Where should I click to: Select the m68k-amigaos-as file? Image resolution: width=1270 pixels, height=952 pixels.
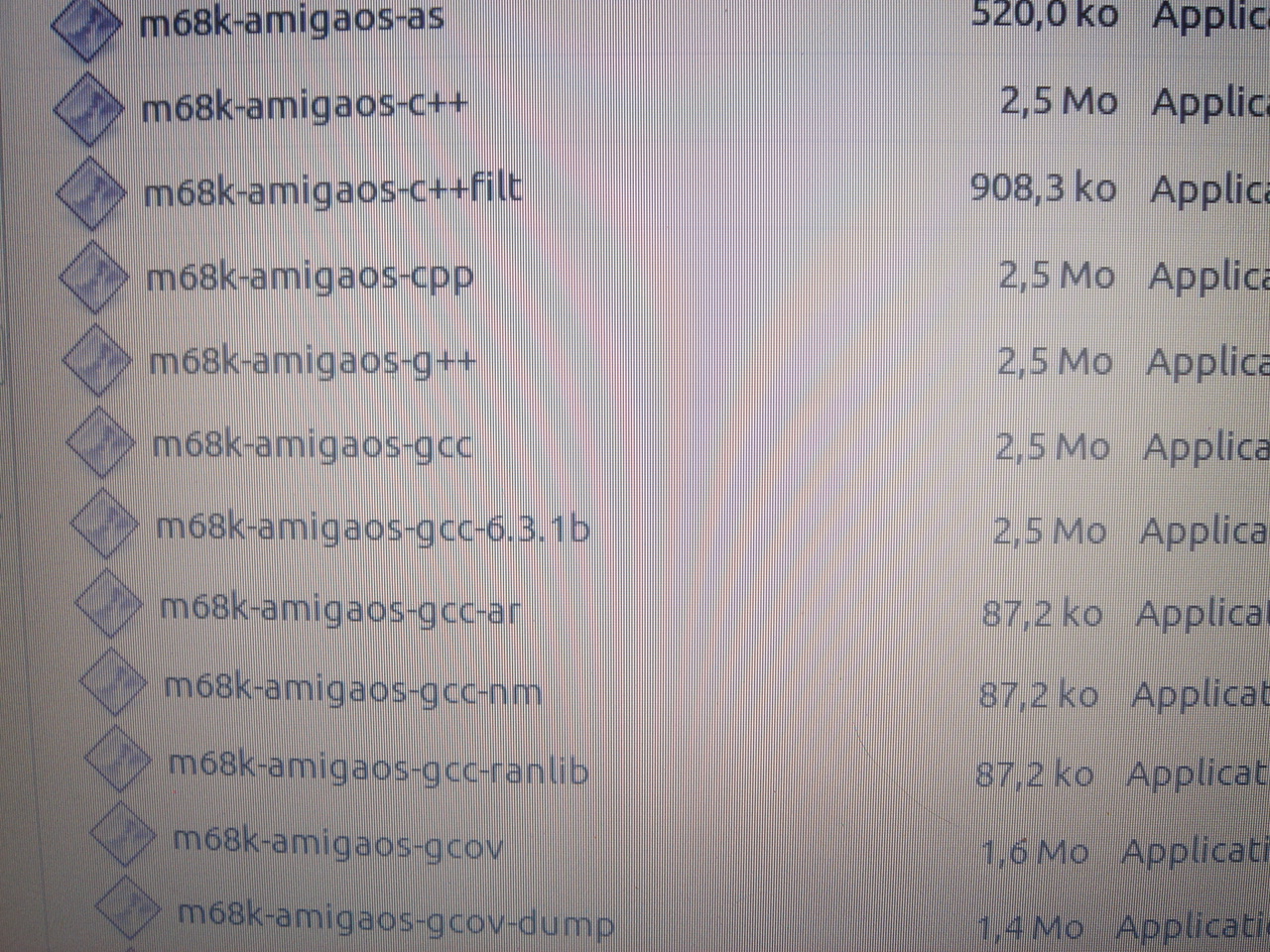tap(291, 20)
